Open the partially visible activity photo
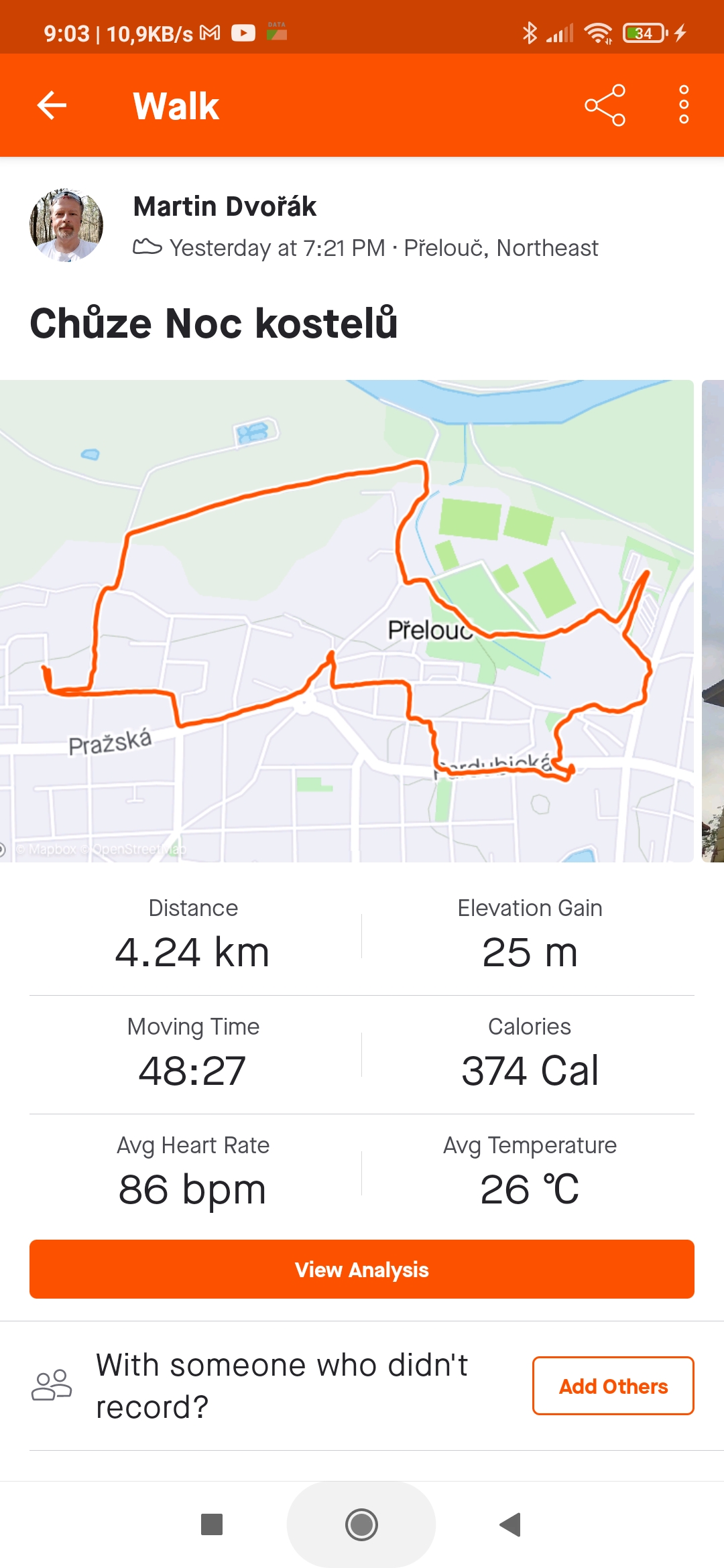724x1568 pixels. pos(713,621)
